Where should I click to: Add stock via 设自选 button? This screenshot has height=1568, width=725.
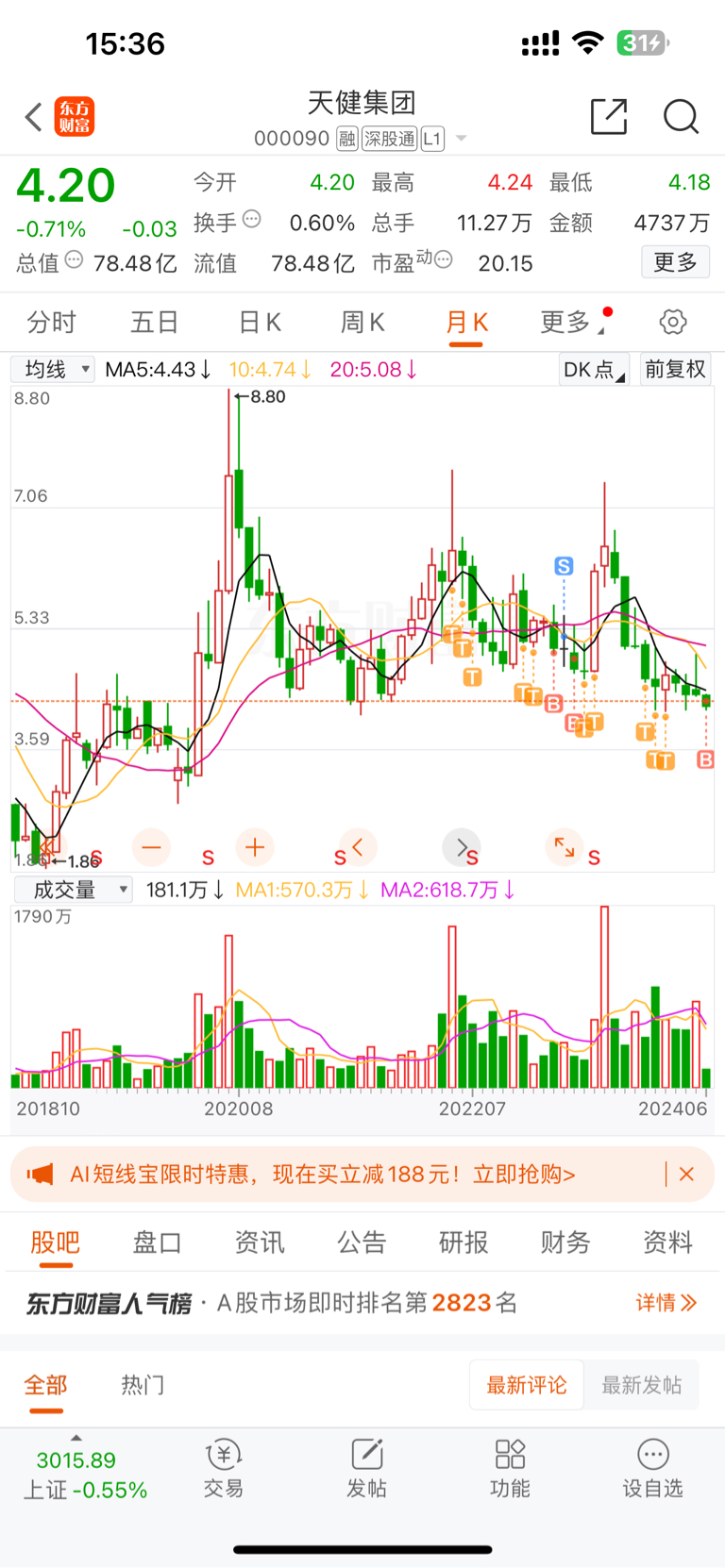click(x=652, y=1468)
